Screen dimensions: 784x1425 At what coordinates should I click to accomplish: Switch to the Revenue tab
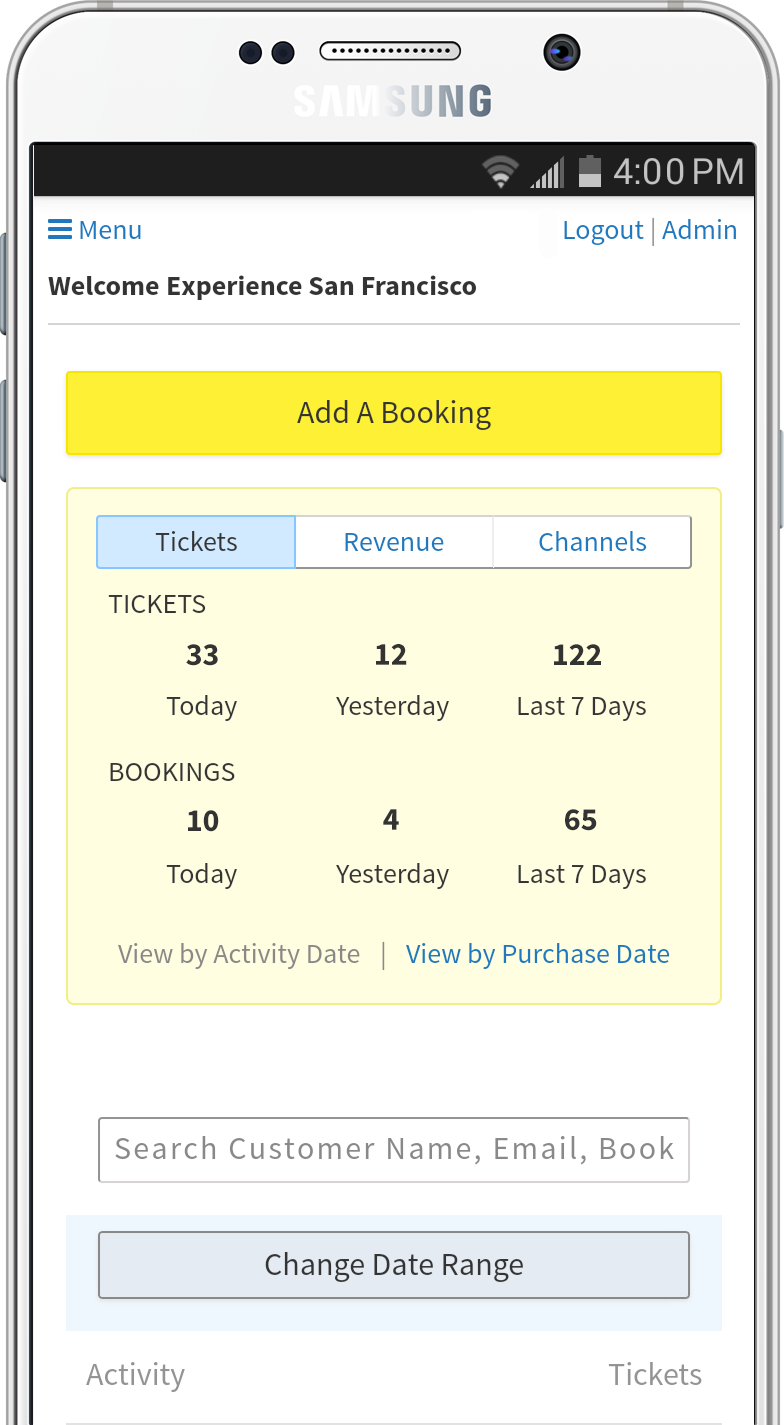click(394, 542)
